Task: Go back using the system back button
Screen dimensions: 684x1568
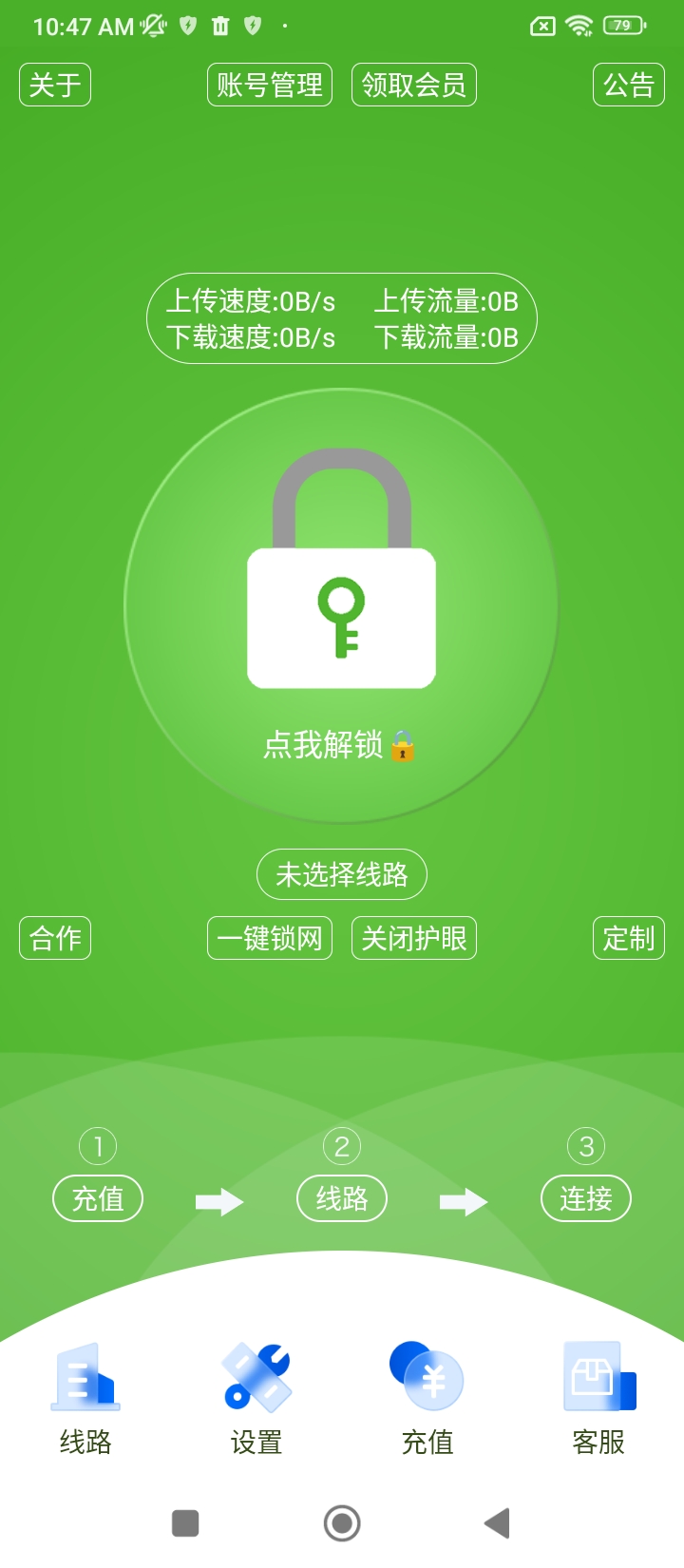Action: tap(497, 1523)
